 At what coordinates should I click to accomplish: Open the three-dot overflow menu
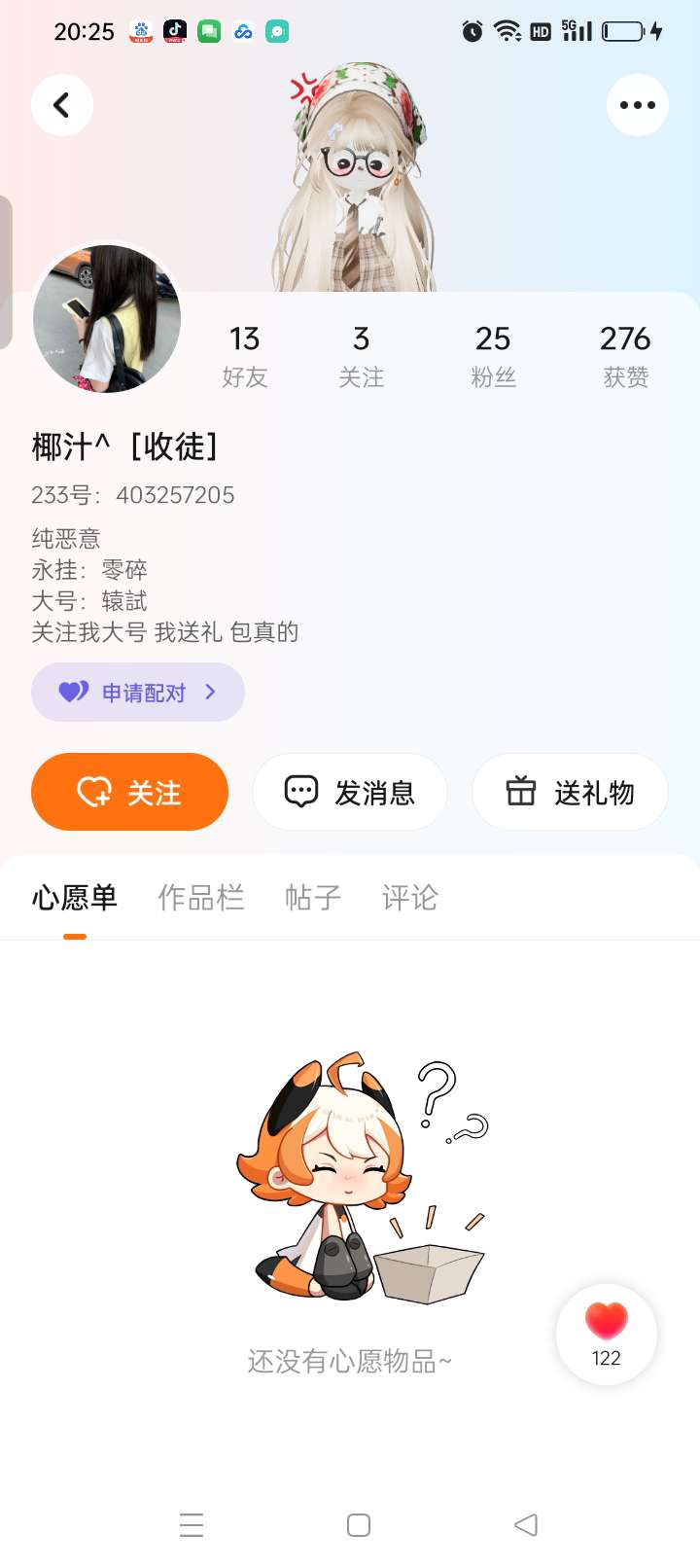[x=637, y=105]
